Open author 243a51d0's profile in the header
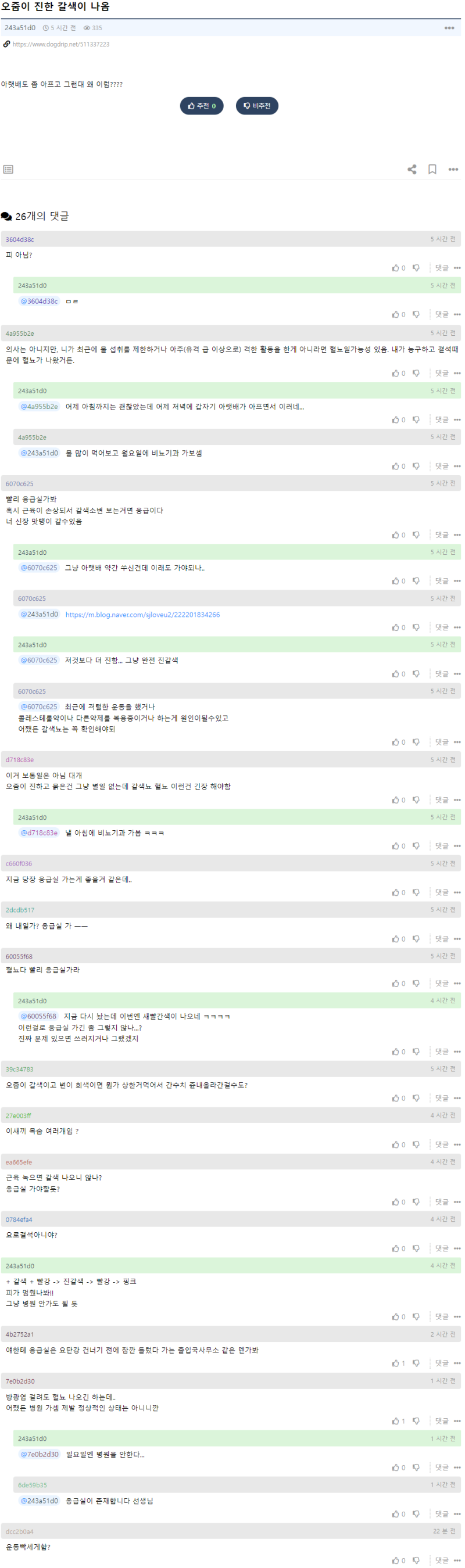This screenshot has height=1568, width=465. (20, 28)
